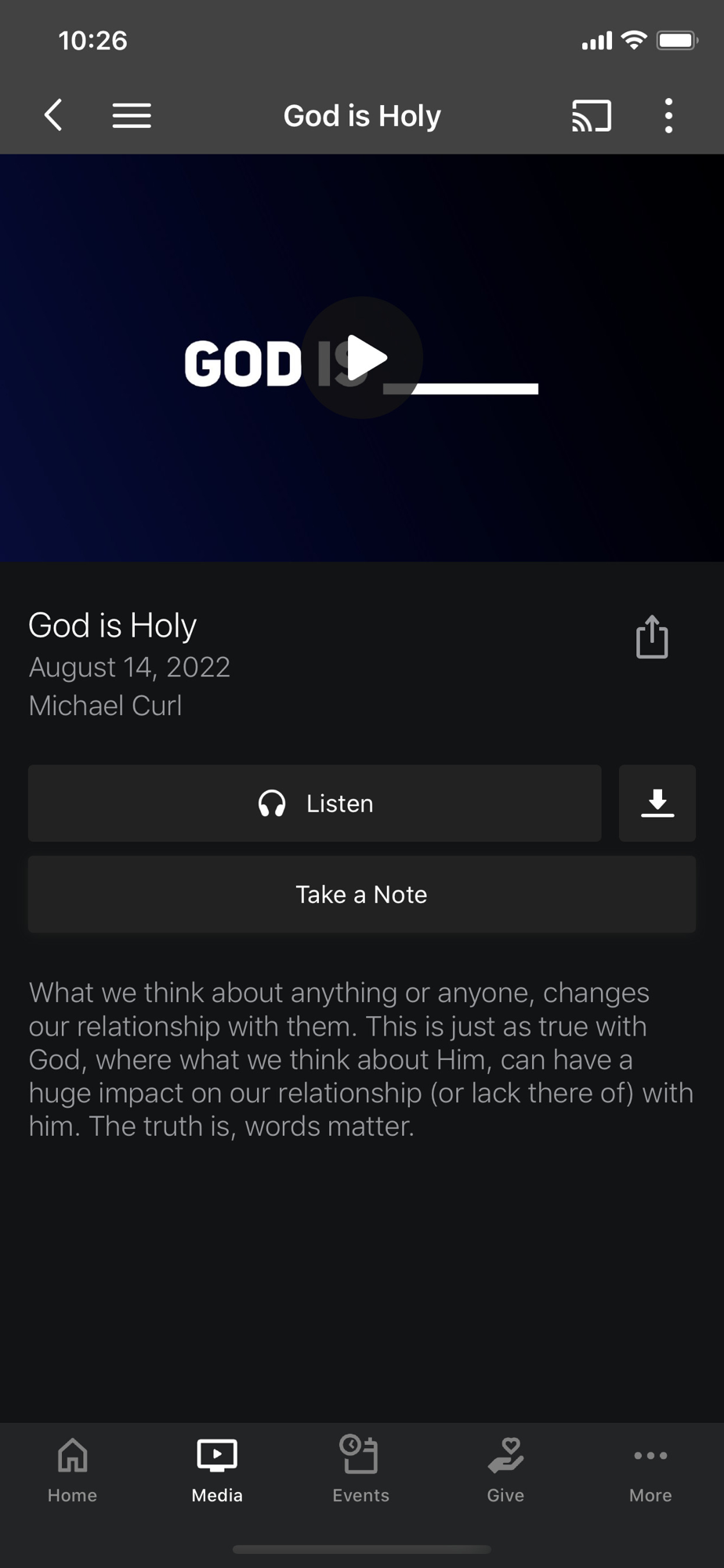The height and width of the screenshot is (1568, 724).
Task: Open the hamburger menu
Action: click(x=132, y=115)
